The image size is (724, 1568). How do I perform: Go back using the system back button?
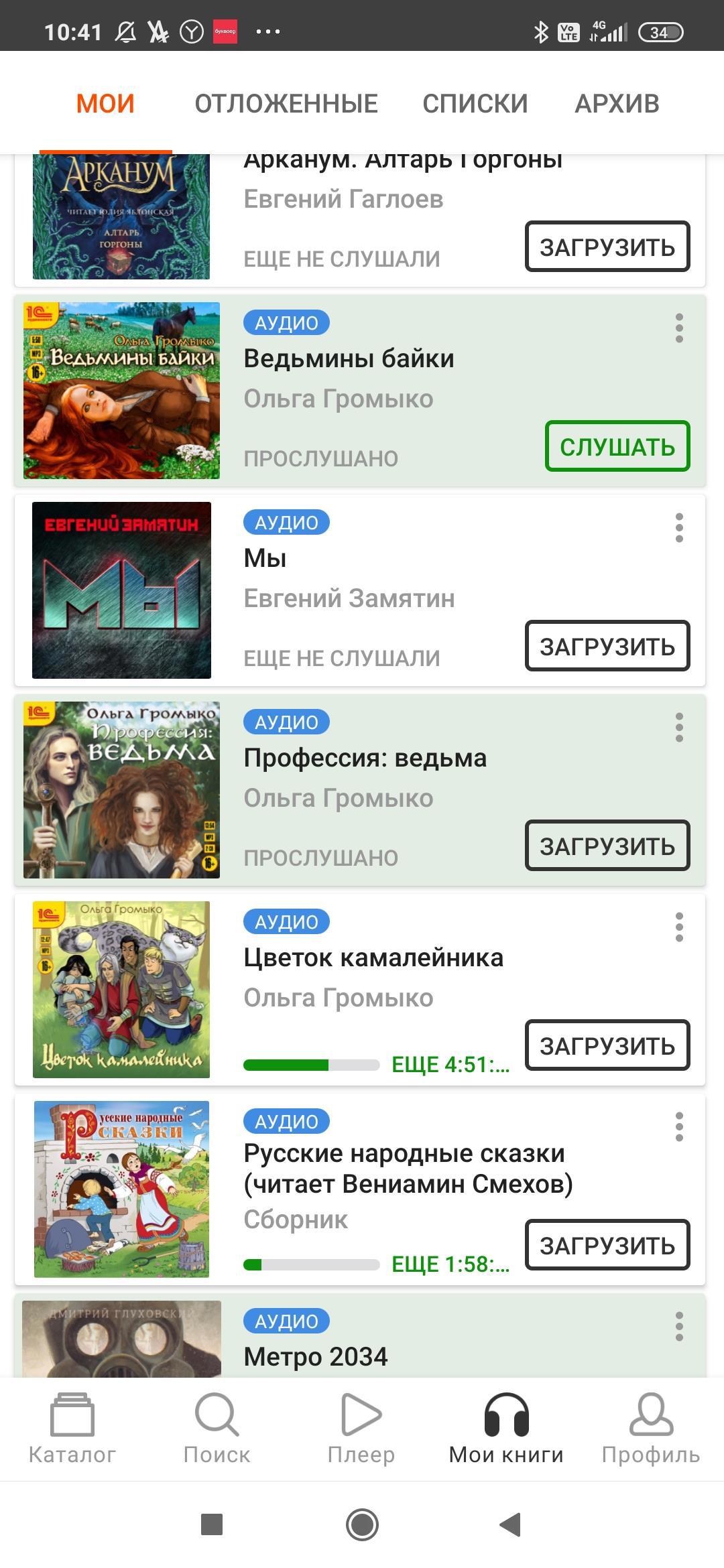511,1524
